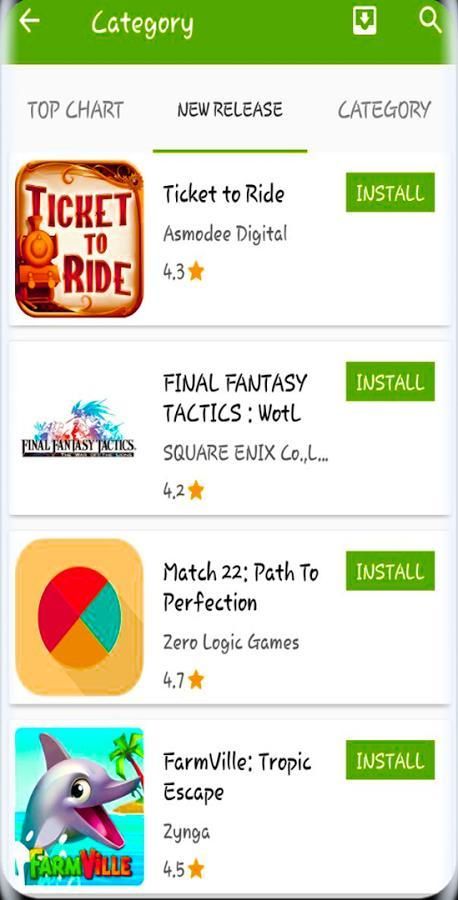Open search from the magnifier icon

[430, 21]
